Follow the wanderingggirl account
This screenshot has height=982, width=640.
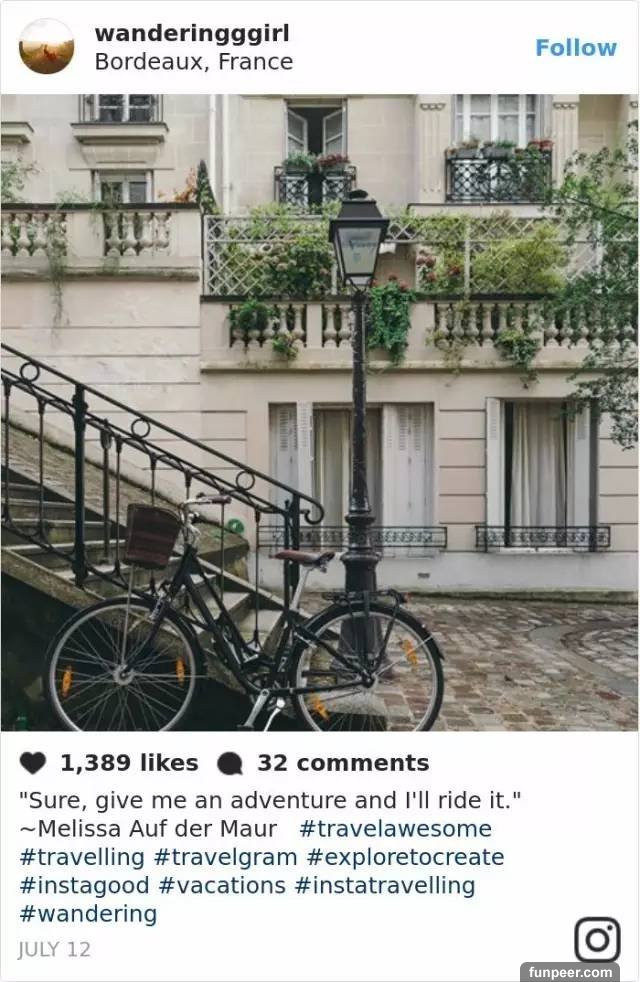575,48
